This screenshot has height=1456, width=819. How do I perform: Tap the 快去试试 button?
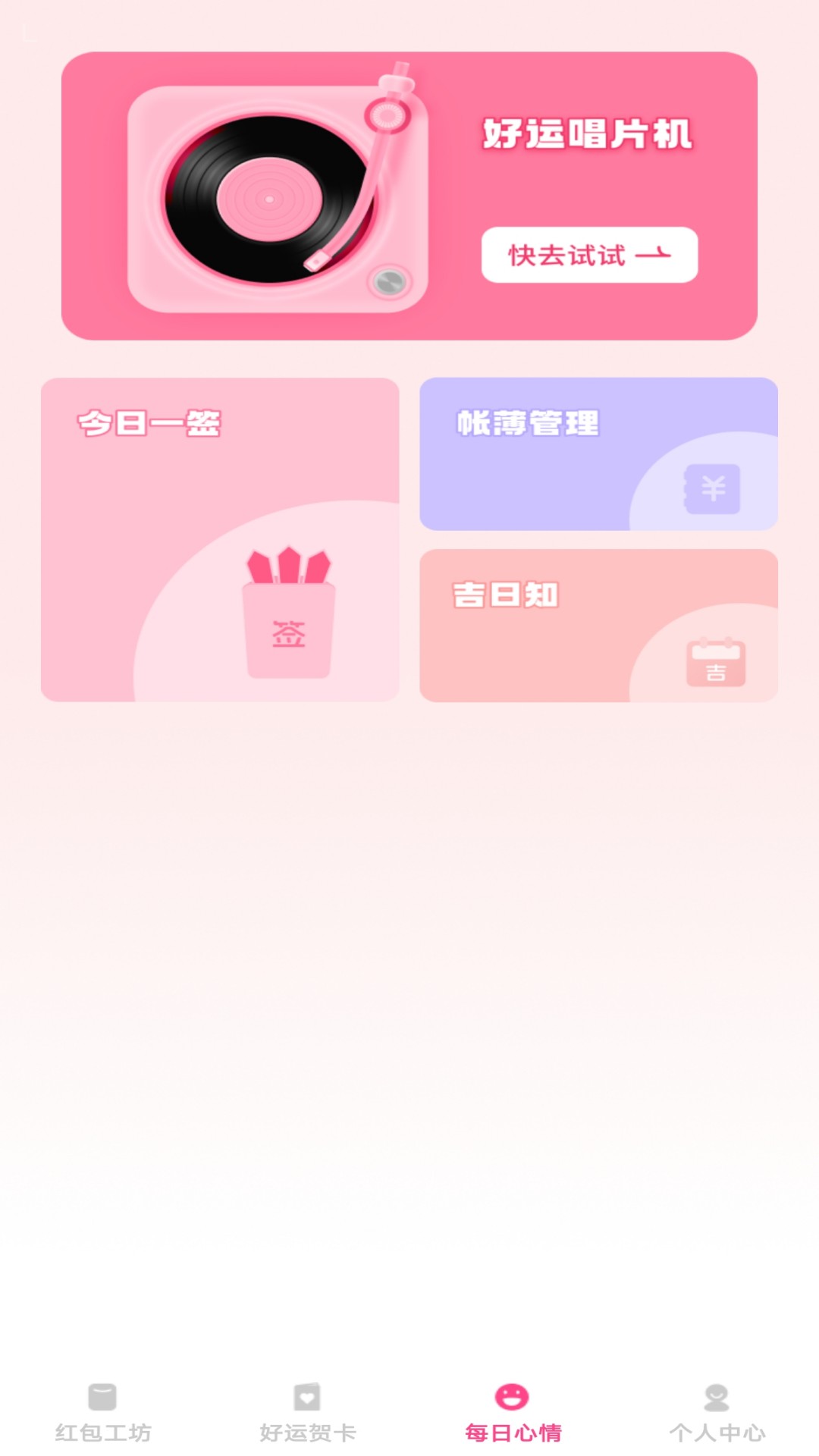589,256
